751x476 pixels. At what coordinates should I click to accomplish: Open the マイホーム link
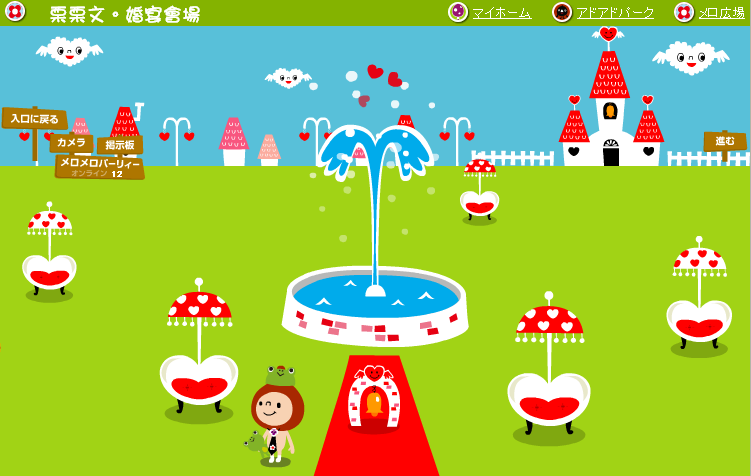click(501, 12)
